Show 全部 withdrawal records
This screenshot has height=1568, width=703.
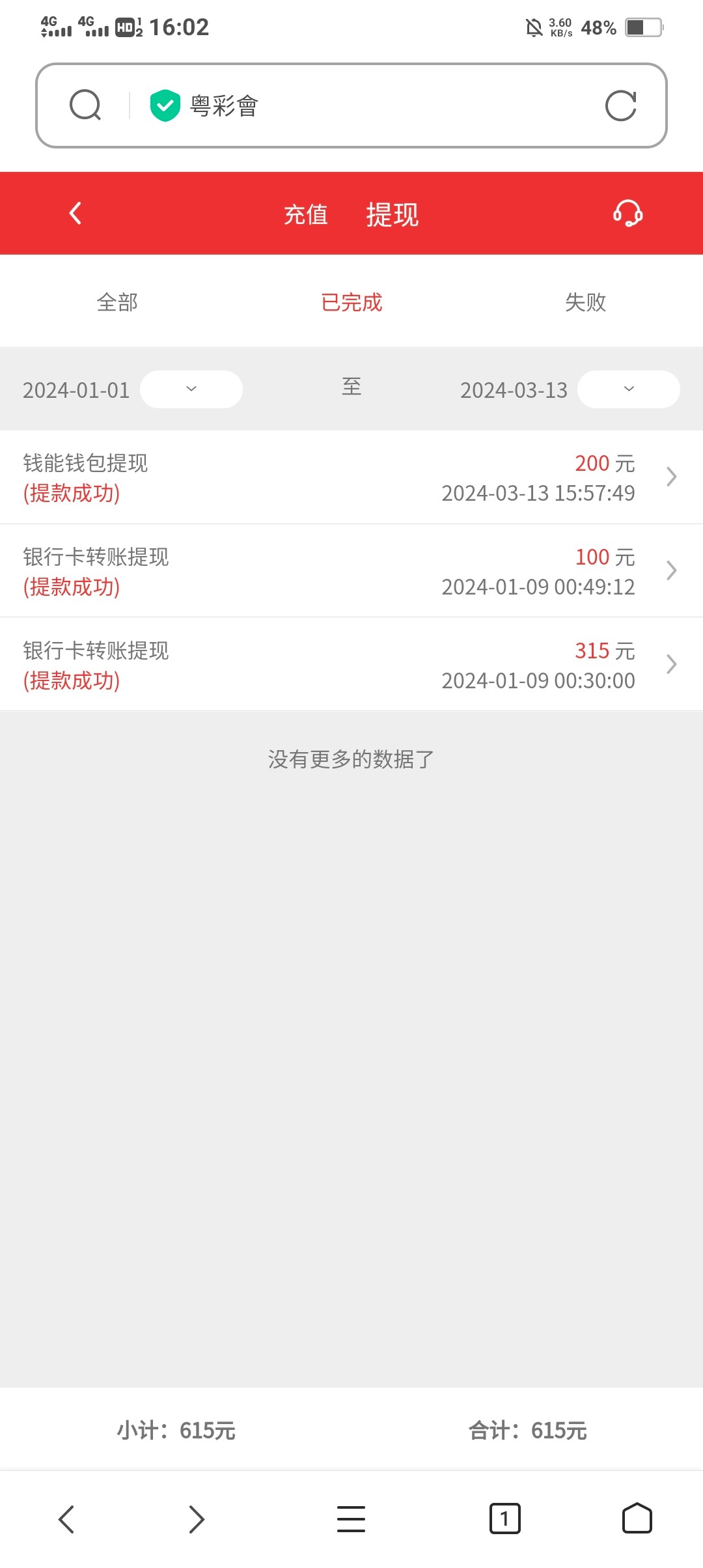117,302
